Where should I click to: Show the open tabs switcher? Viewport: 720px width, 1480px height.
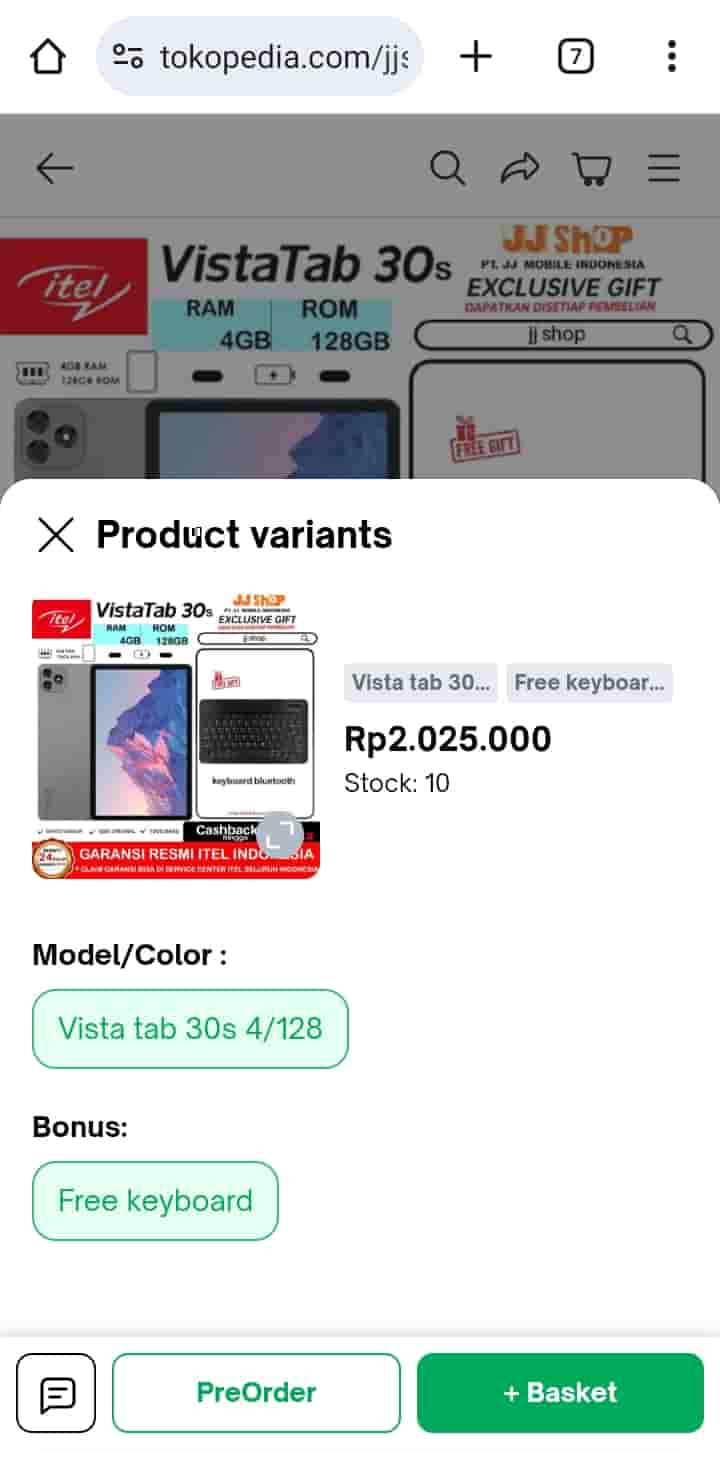click(575, 57)
